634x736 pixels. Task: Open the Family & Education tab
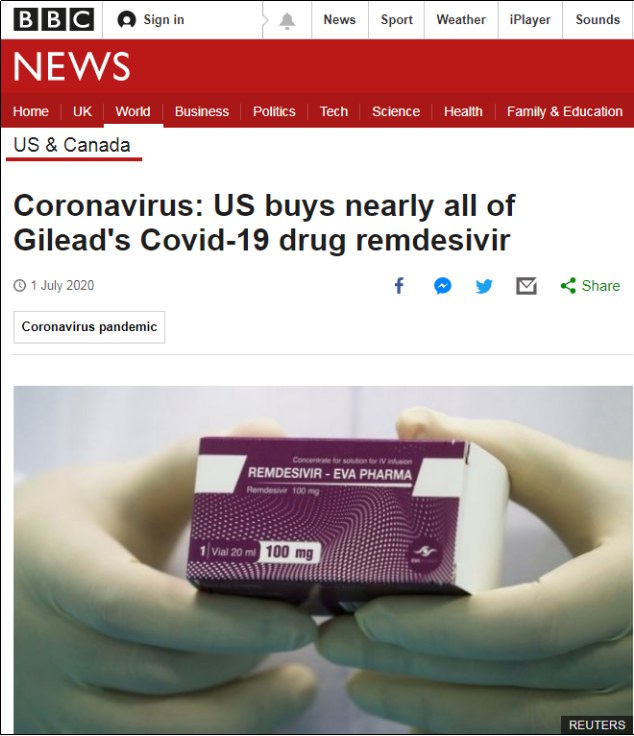564,111
